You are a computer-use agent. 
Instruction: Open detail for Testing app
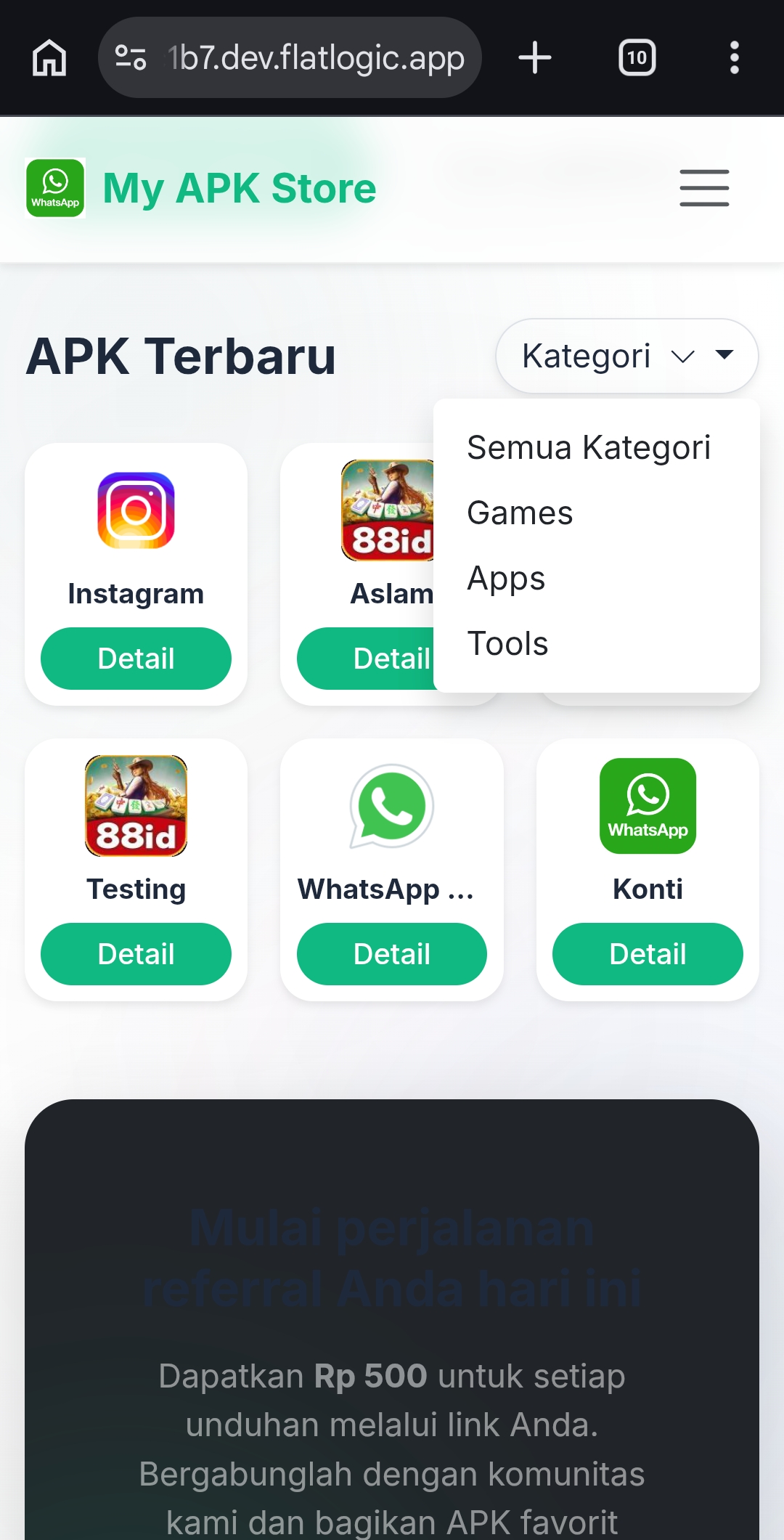click(x=136, y=954)
